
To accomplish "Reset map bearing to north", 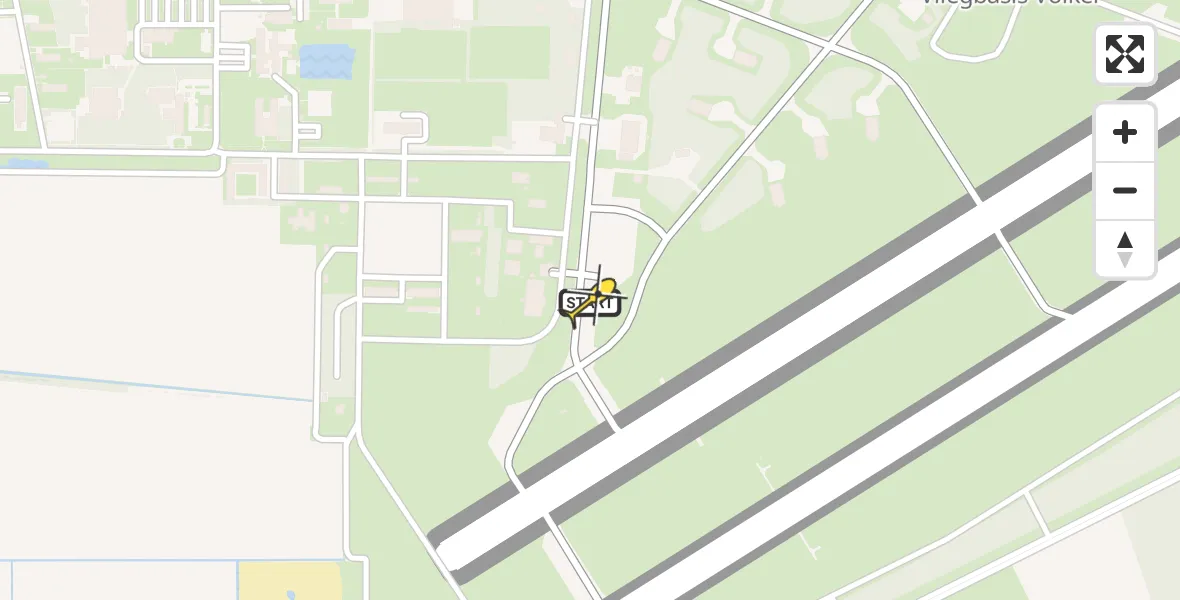I will pyautogui.click(x=1125, y=249).
